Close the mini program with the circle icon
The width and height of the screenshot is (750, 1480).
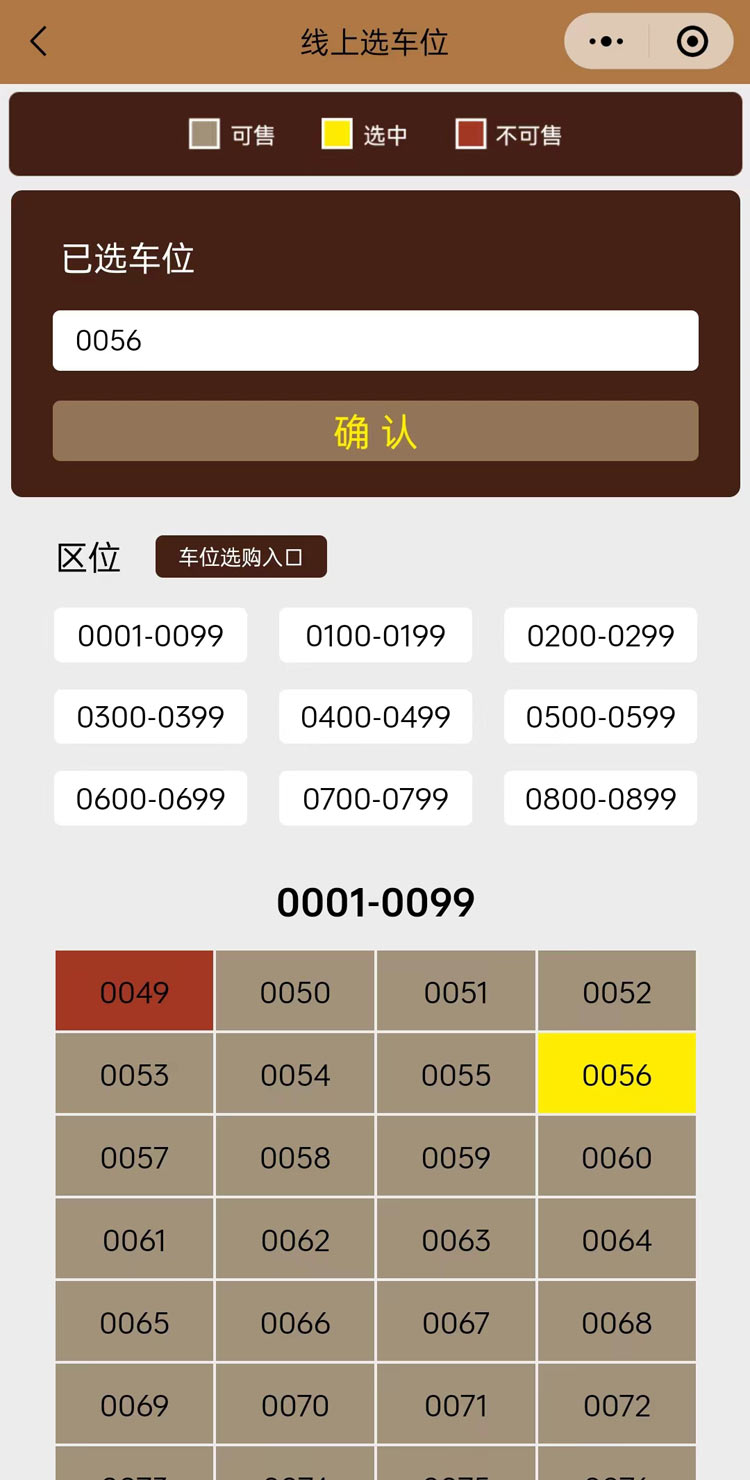(692, 42)
